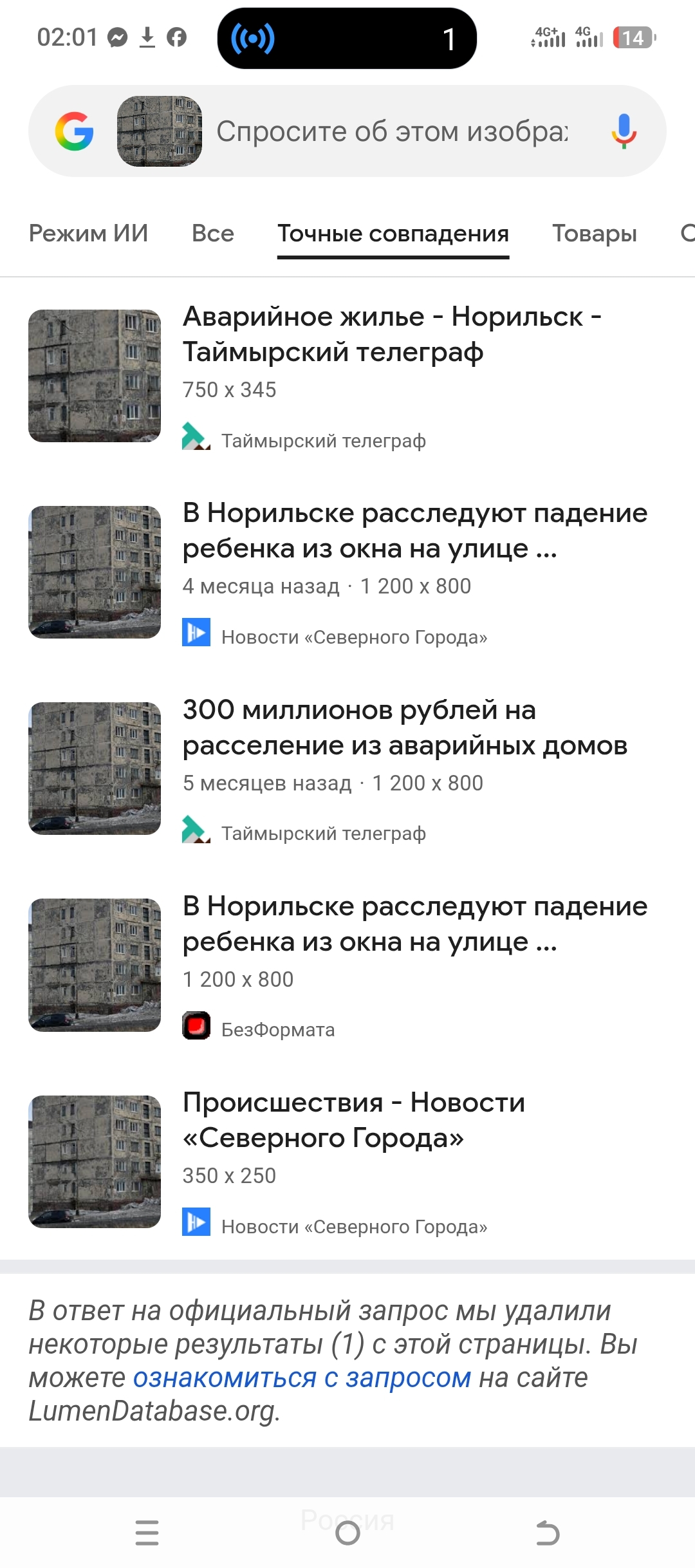The height and width of the screenshot is (1568, 695).
Task: Go back using the system back button
Action: click(548, 1533)
